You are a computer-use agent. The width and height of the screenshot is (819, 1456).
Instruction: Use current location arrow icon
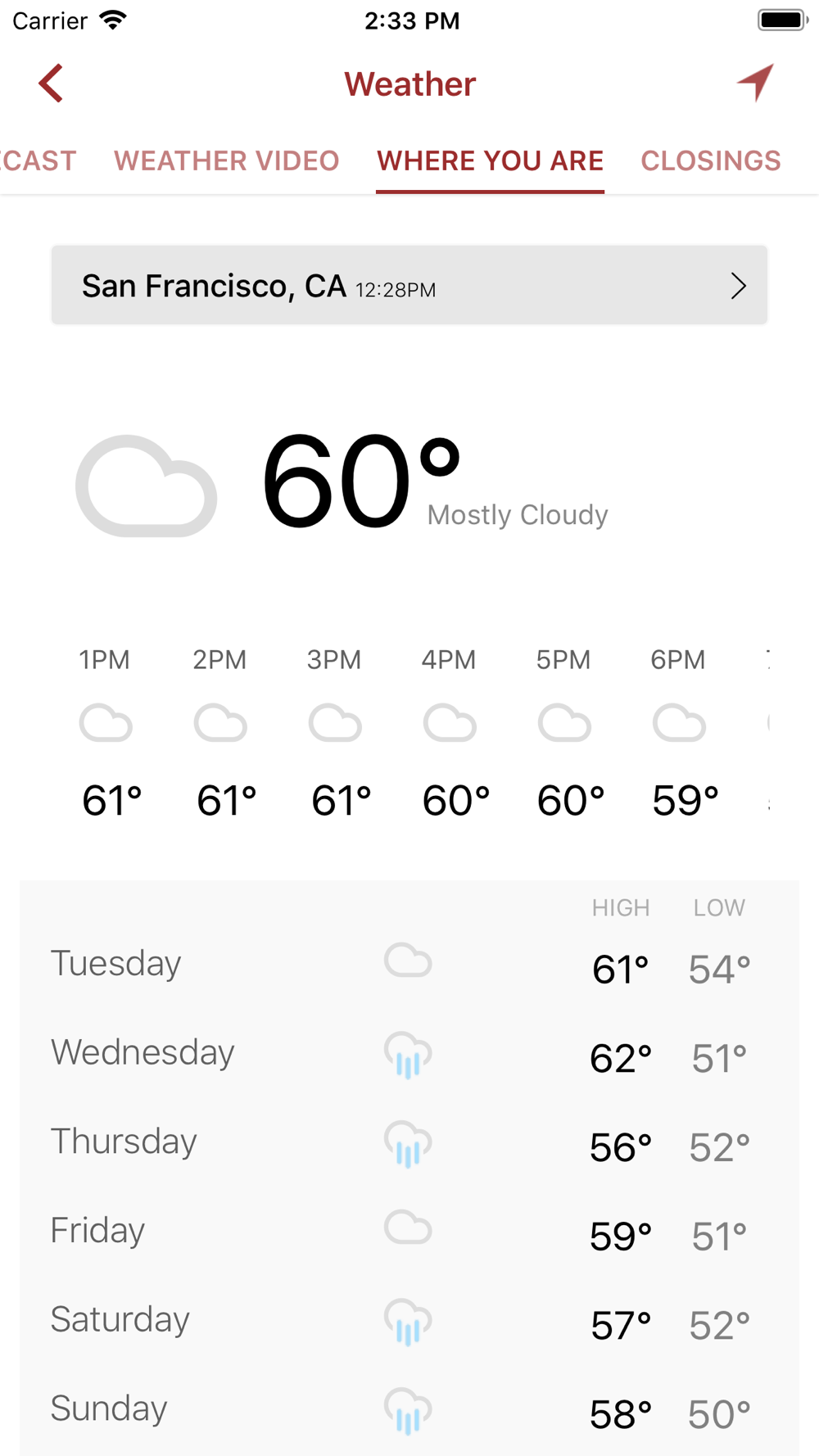[x=755, y=82]
